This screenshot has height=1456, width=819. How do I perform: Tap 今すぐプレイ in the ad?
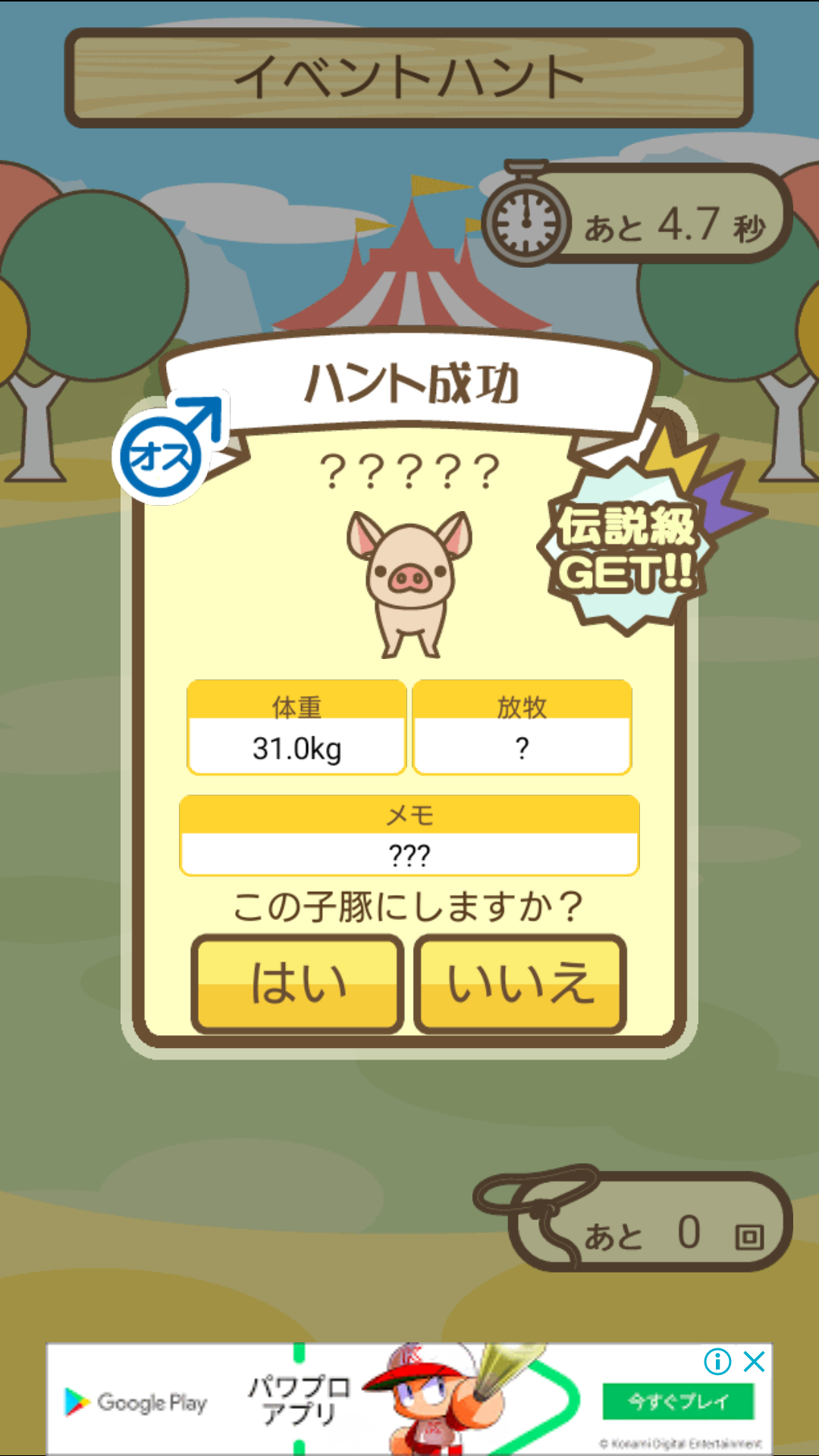pos(678,1401)
